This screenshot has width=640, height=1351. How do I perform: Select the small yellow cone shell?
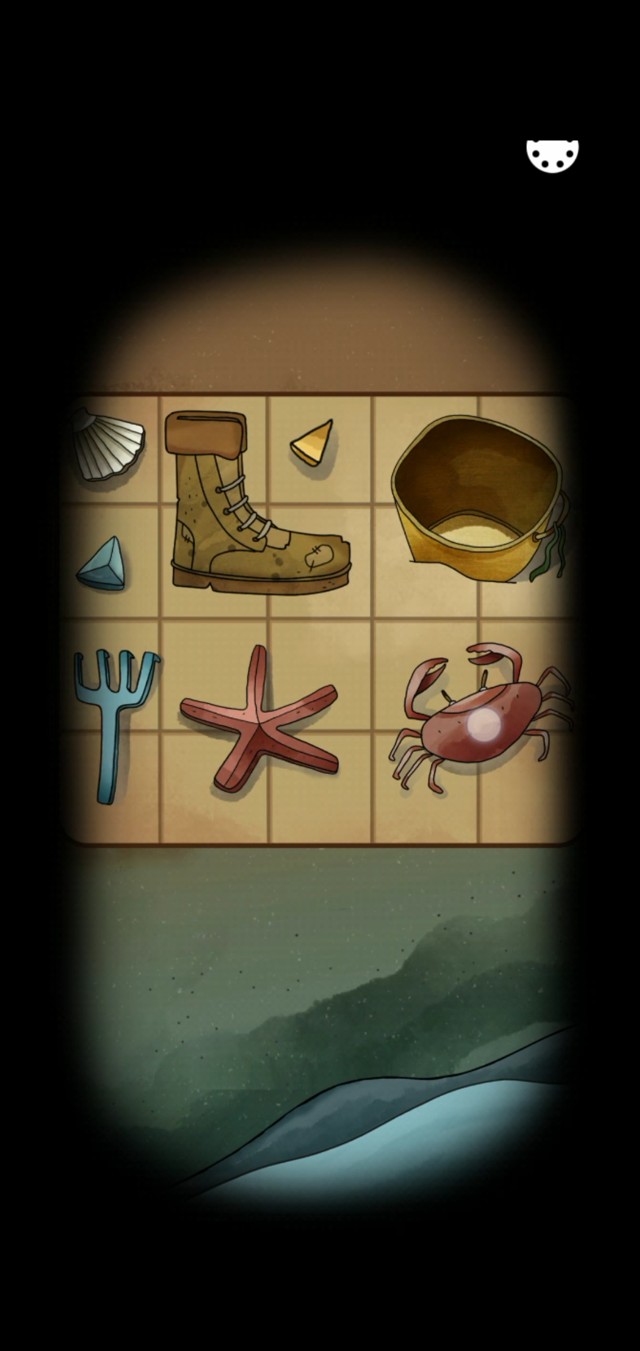(x=313, y=443)
